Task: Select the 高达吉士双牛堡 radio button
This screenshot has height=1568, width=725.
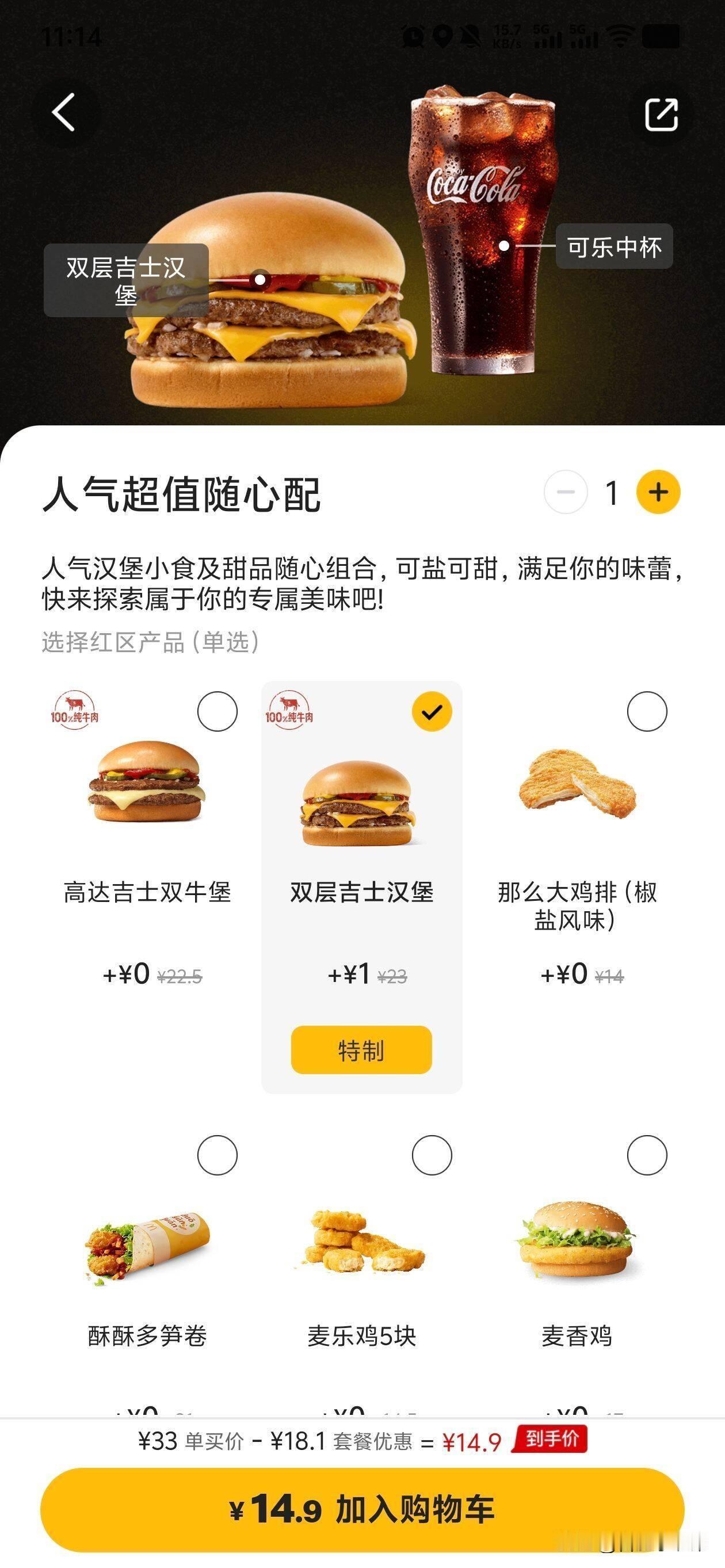Action: click(x=216, y=711)
